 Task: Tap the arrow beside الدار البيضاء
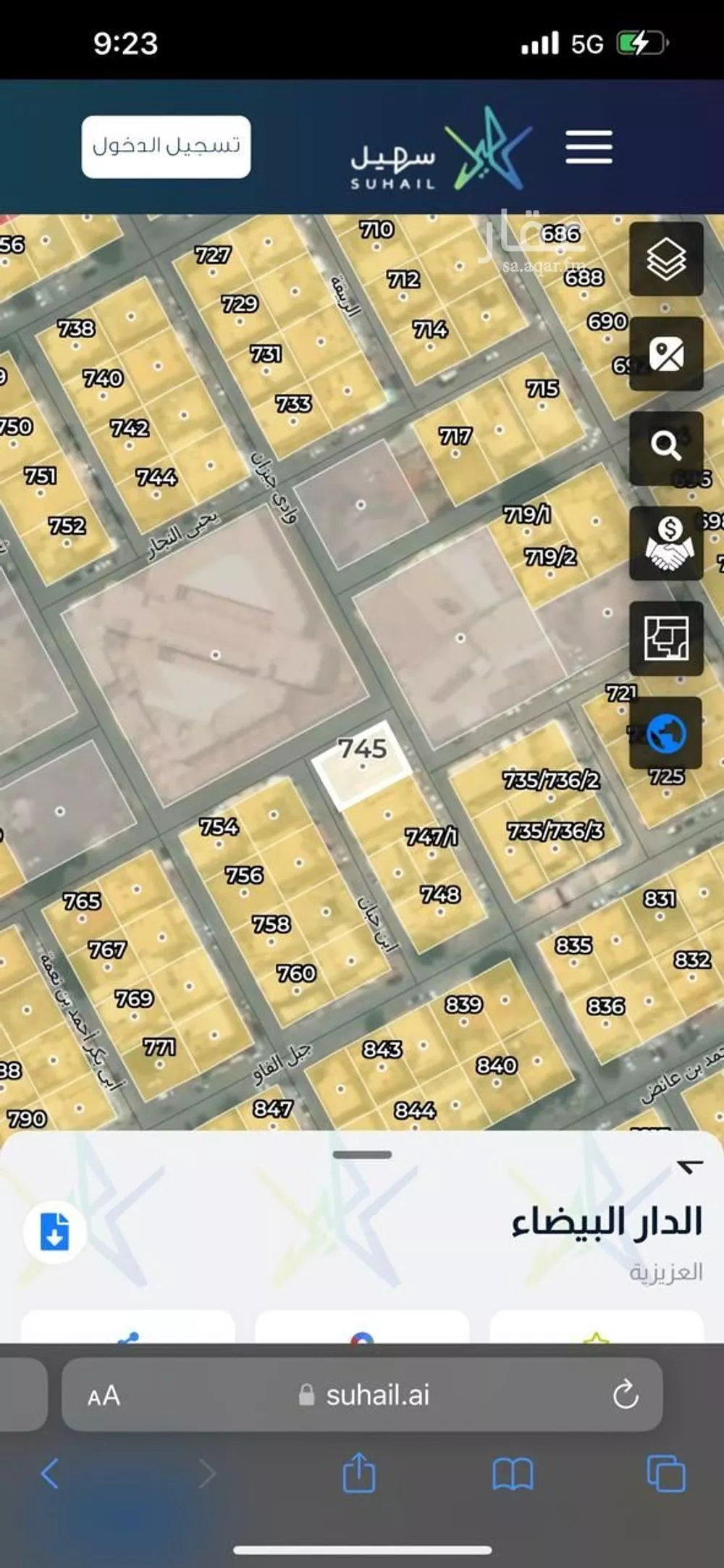(x=690, y=1166)
